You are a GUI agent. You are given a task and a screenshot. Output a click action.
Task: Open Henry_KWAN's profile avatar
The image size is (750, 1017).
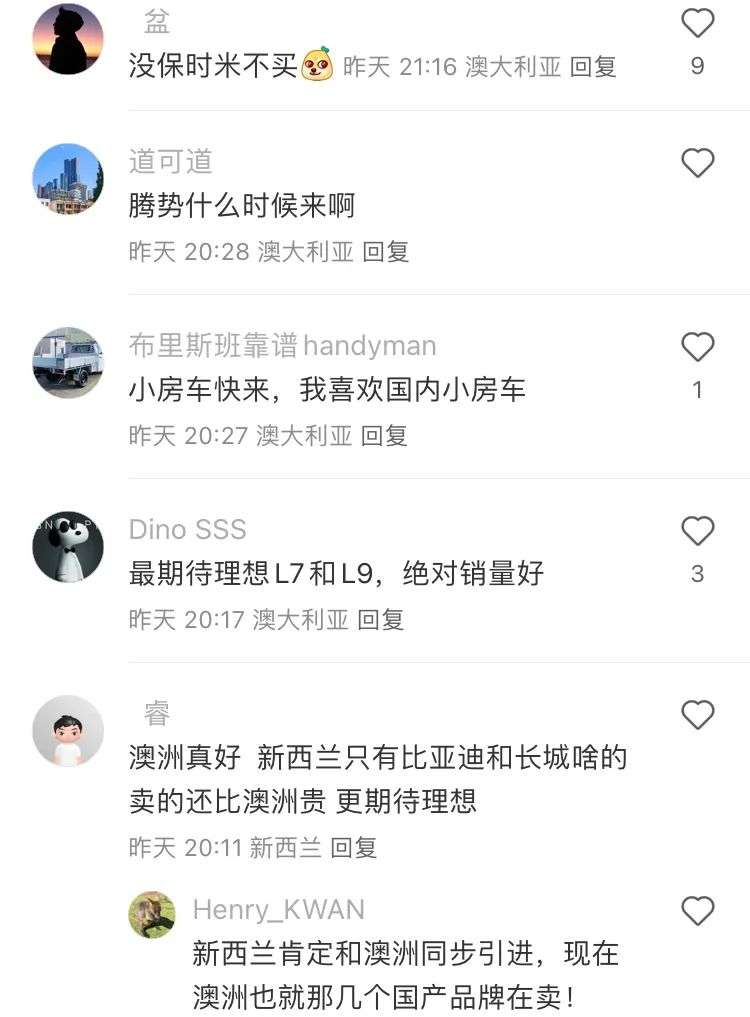coord(152,915)
